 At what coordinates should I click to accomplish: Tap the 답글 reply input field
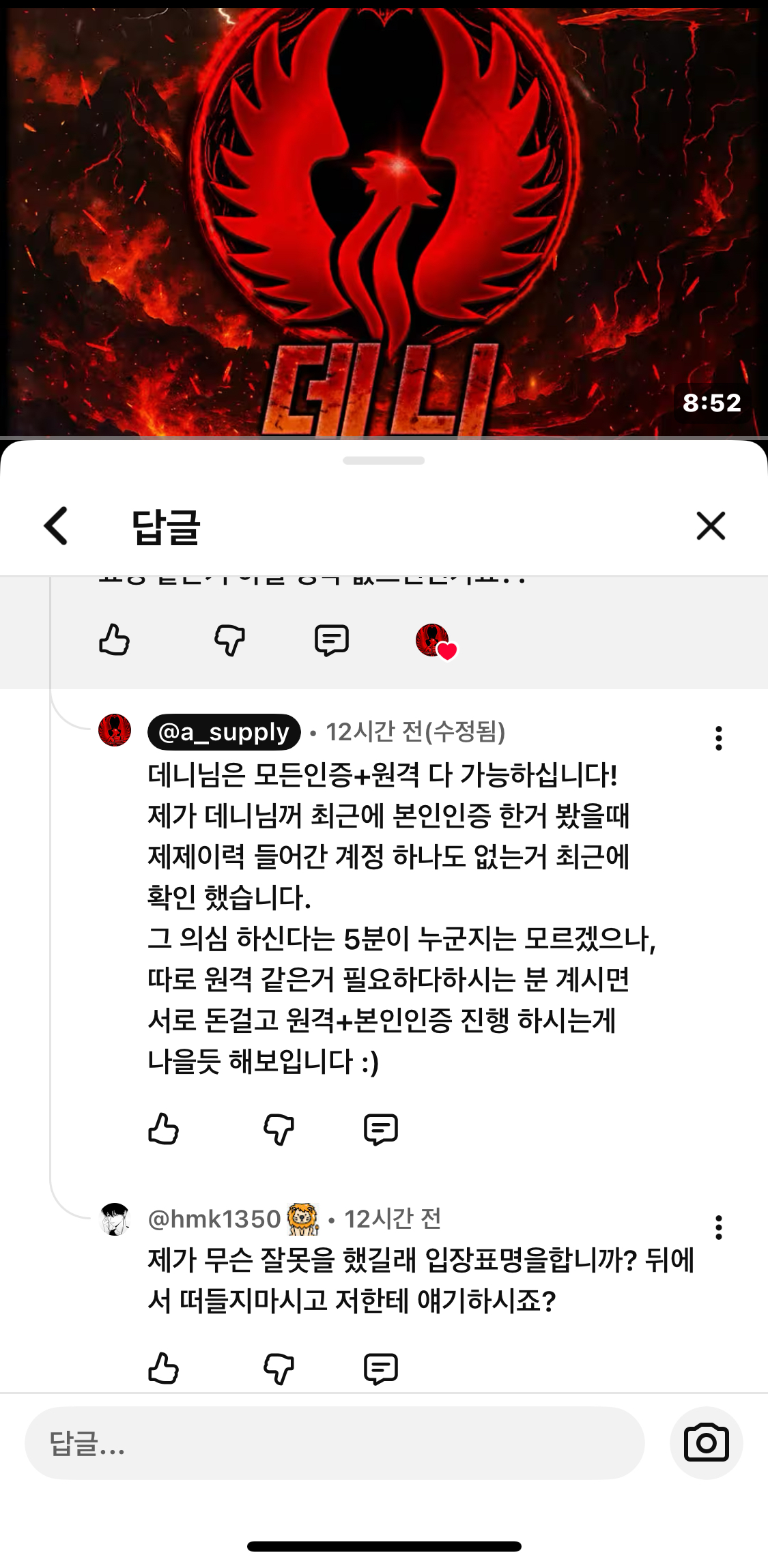[335, 1442]
